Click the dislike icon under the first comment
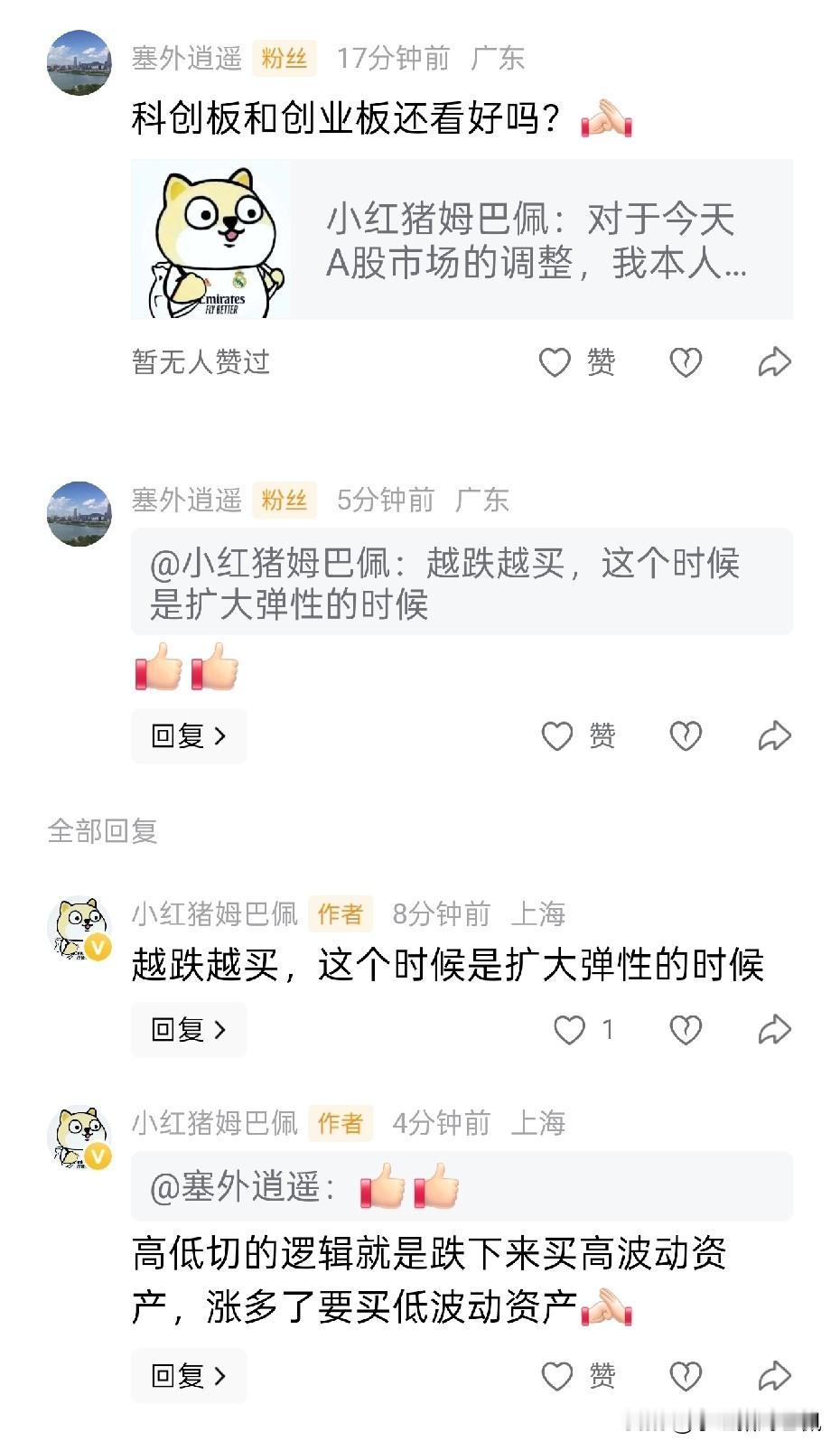This screenshot has height=1451, width=840. (686, 361)
